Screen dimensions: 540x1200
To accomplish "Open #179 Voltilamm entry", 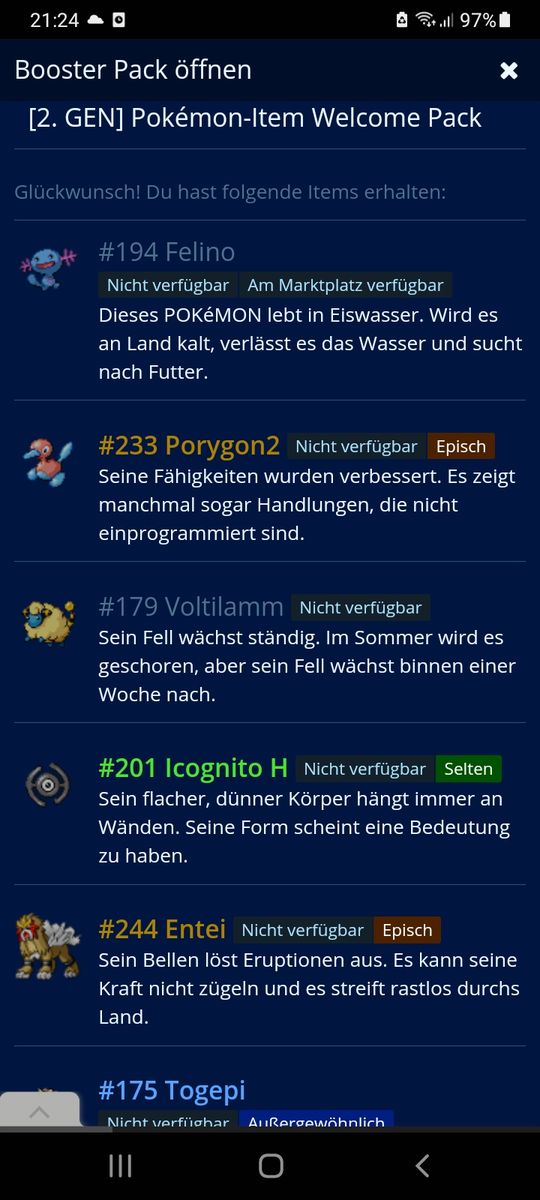I will 191,606.
